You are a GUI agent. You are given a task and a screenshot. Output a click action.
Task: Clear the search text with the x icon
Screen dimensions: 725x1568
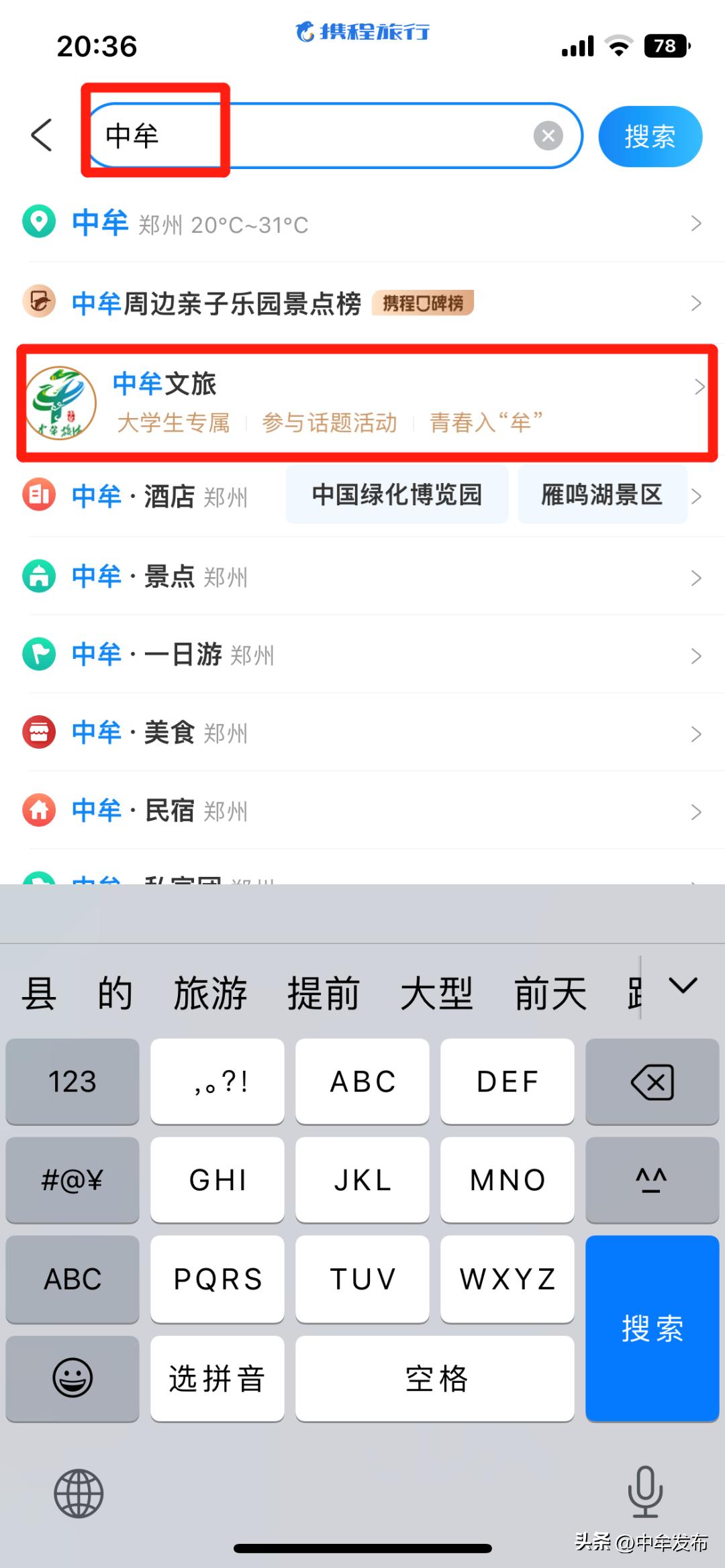coord(548,135)
